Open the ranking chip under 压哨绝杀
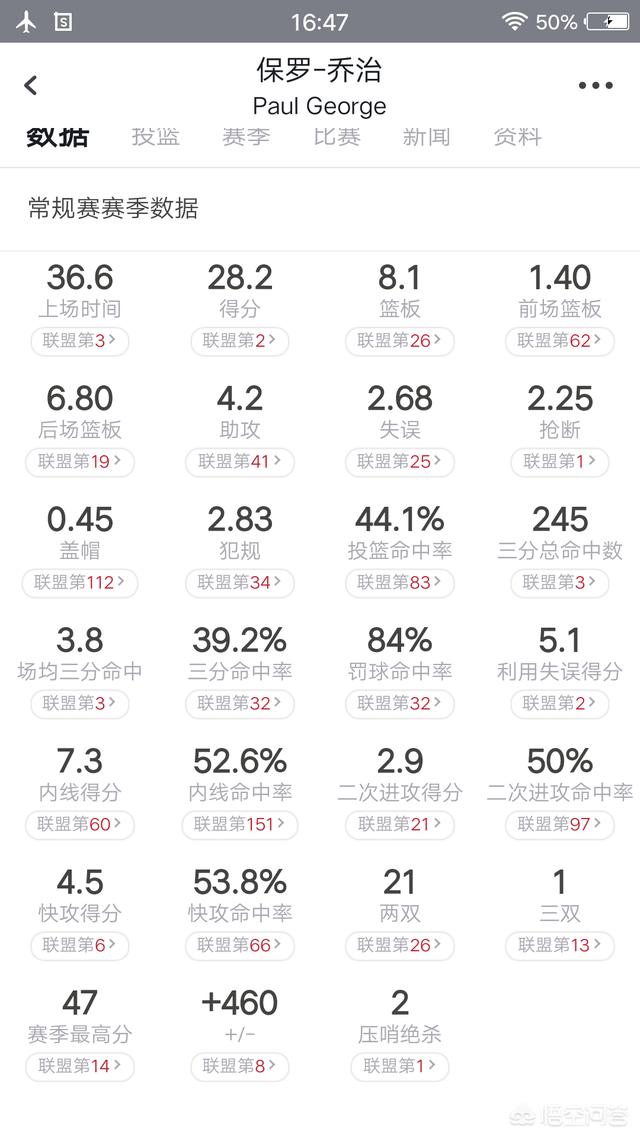The width and height of the screenshot is (640, 1138). point(400,1066)
